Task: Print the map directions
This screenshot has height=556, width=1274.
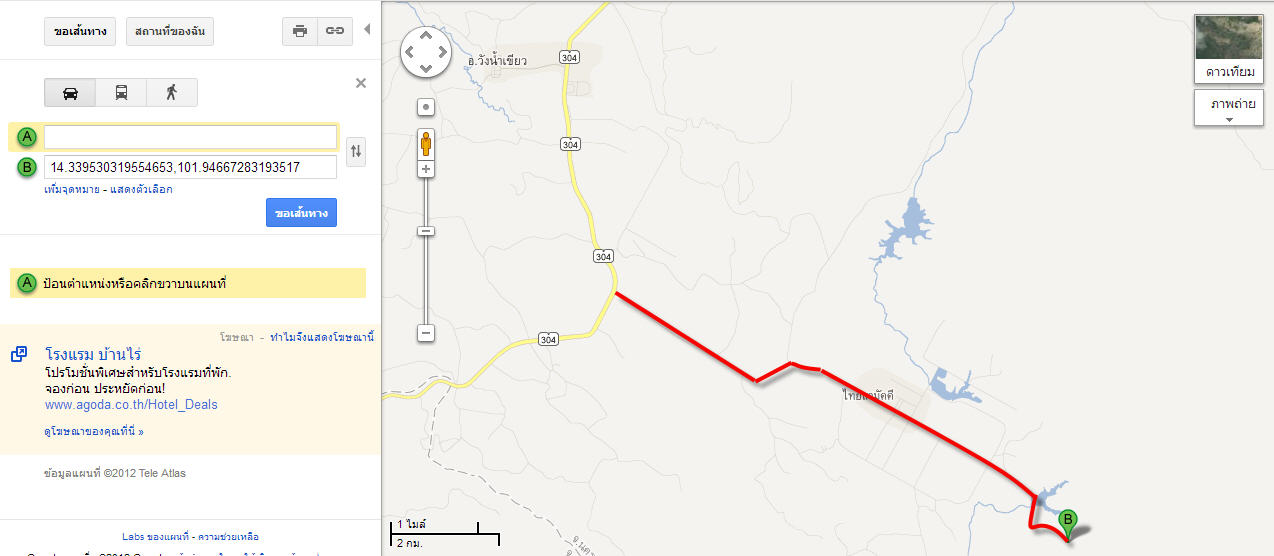Action: click(299, 31)
